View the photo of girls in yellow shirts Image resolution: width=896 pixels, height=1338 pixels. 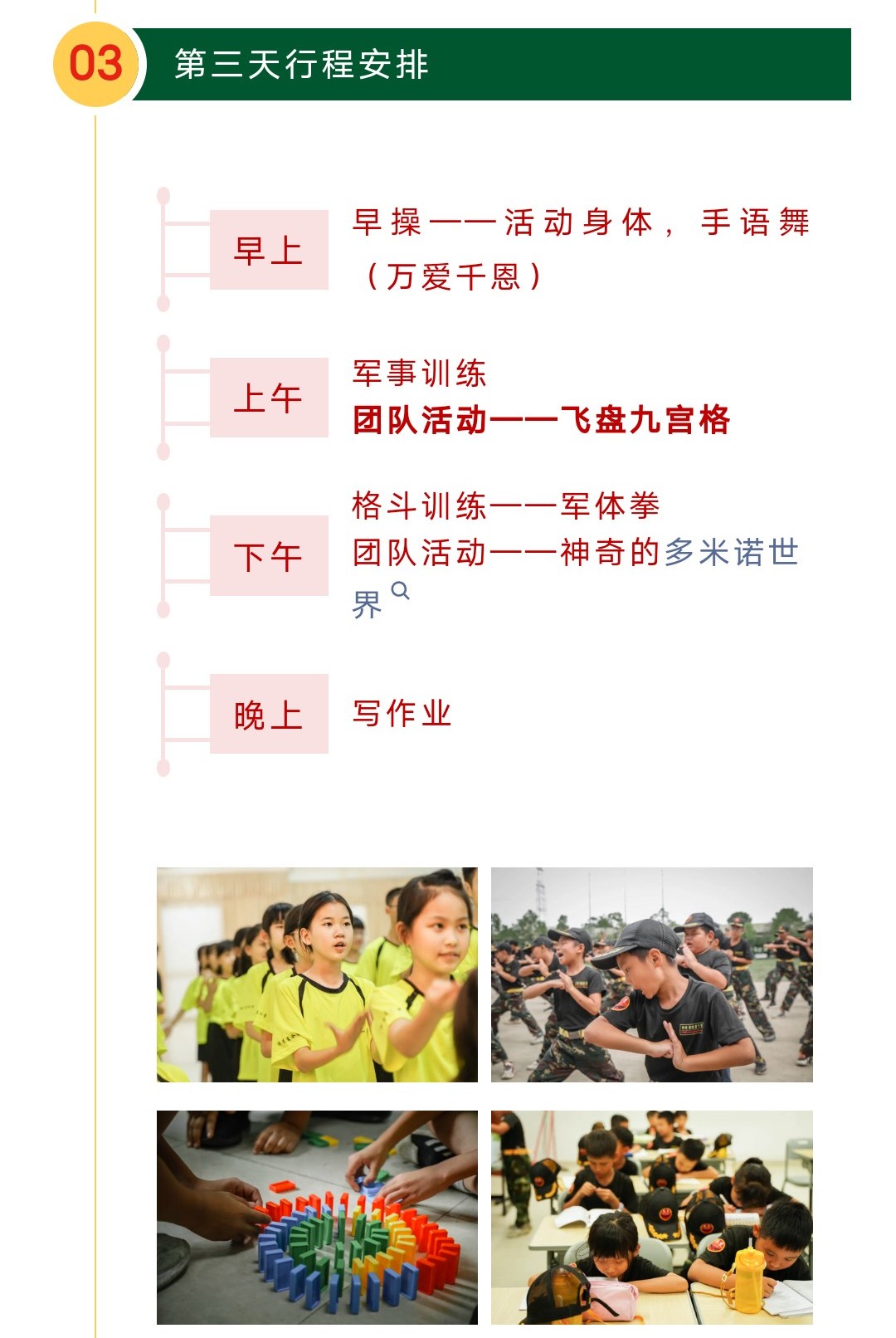pos(317,974)
